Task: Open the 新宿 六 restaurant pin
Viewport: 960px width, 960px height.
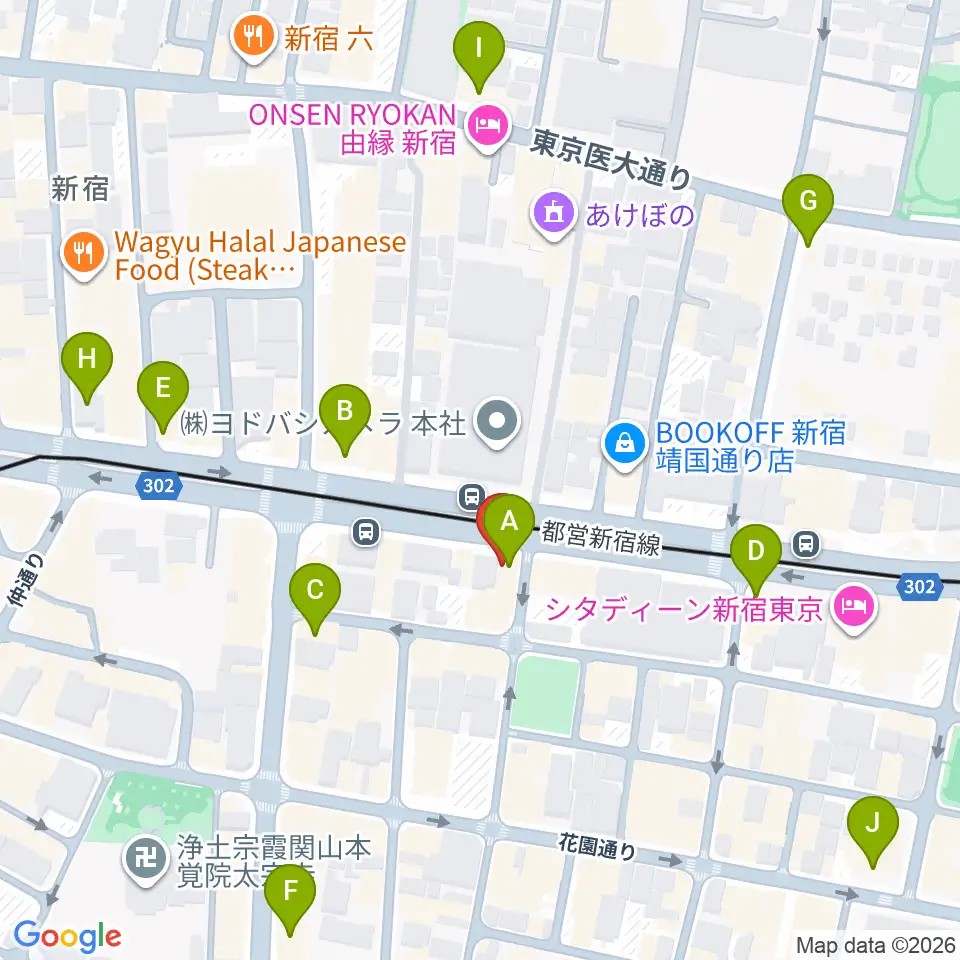Action: 253,38
